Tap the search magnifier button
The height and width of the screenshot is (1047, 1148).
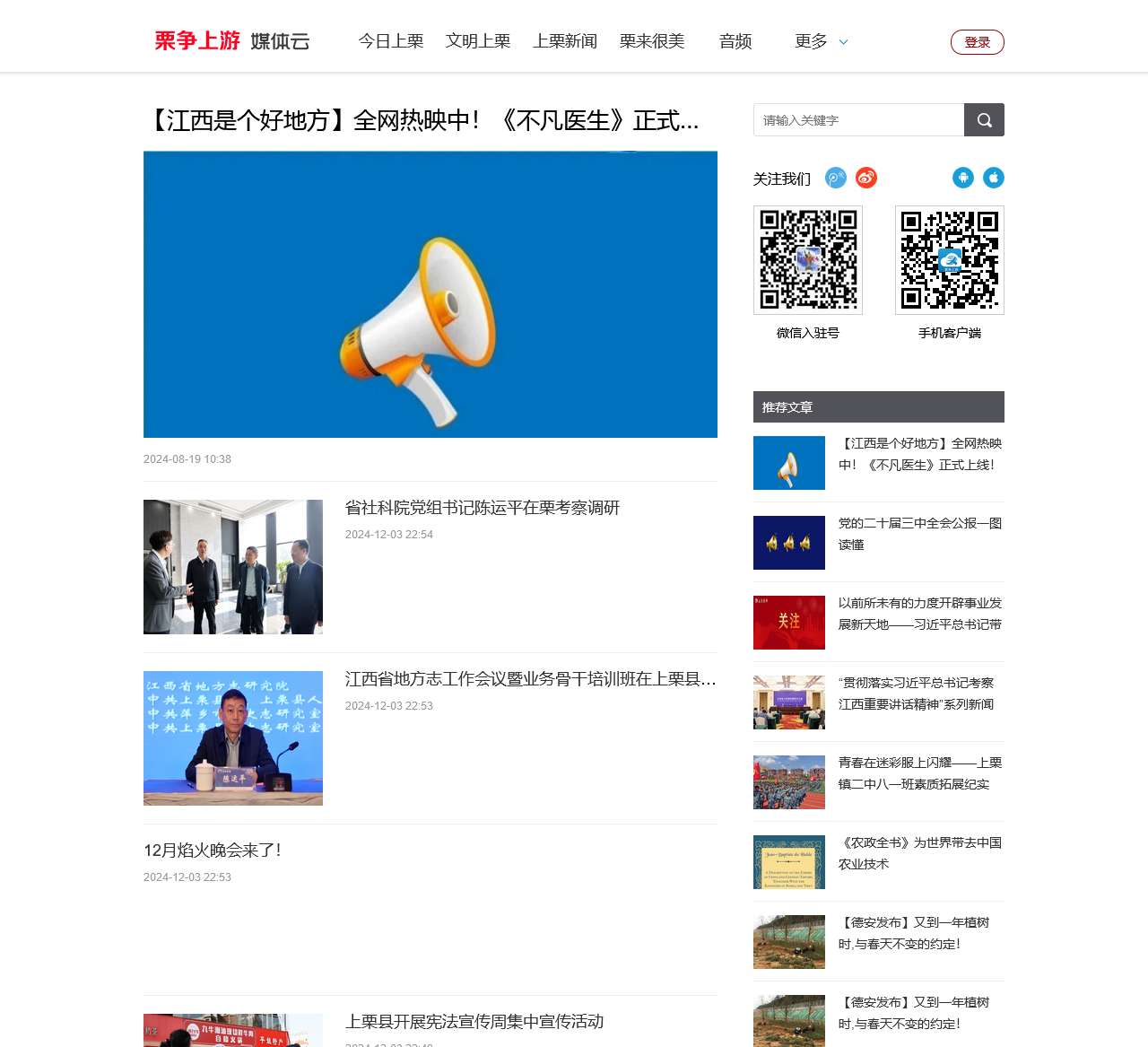[x=984, y=120]
